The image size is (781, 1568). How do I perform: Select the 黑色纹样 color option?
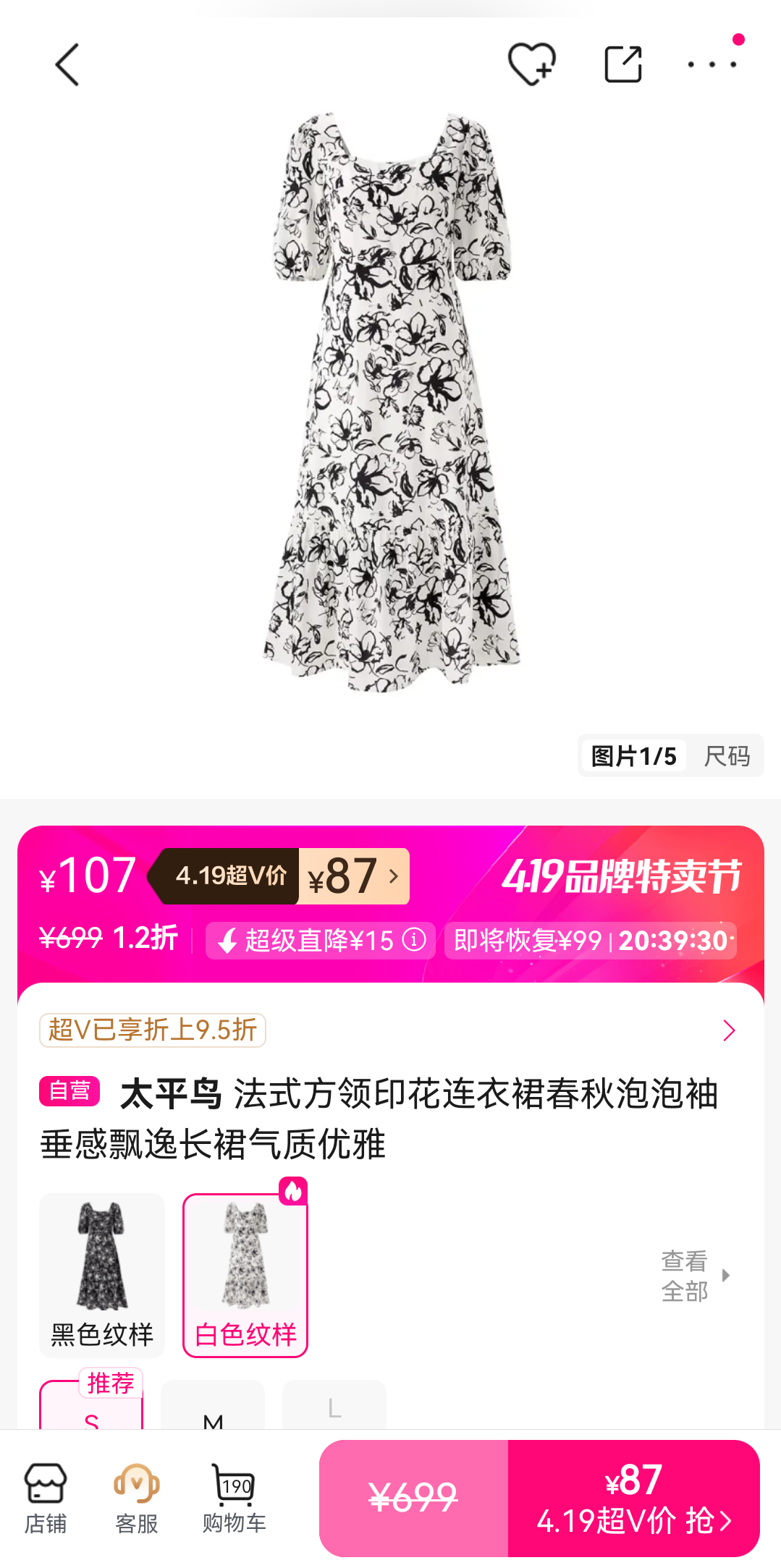101,1275
